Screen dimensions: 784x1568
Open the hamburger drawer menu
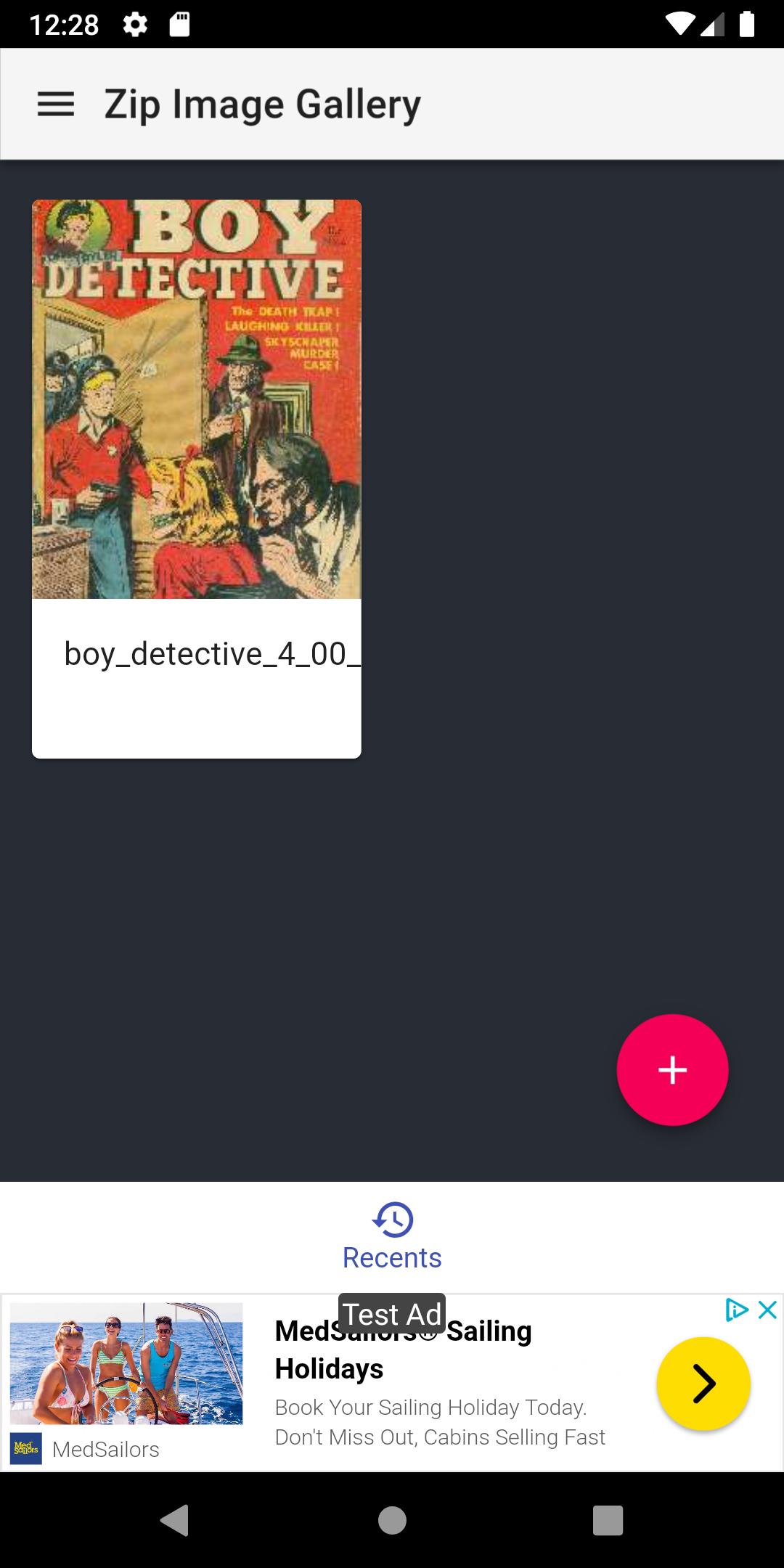[56, 105]
